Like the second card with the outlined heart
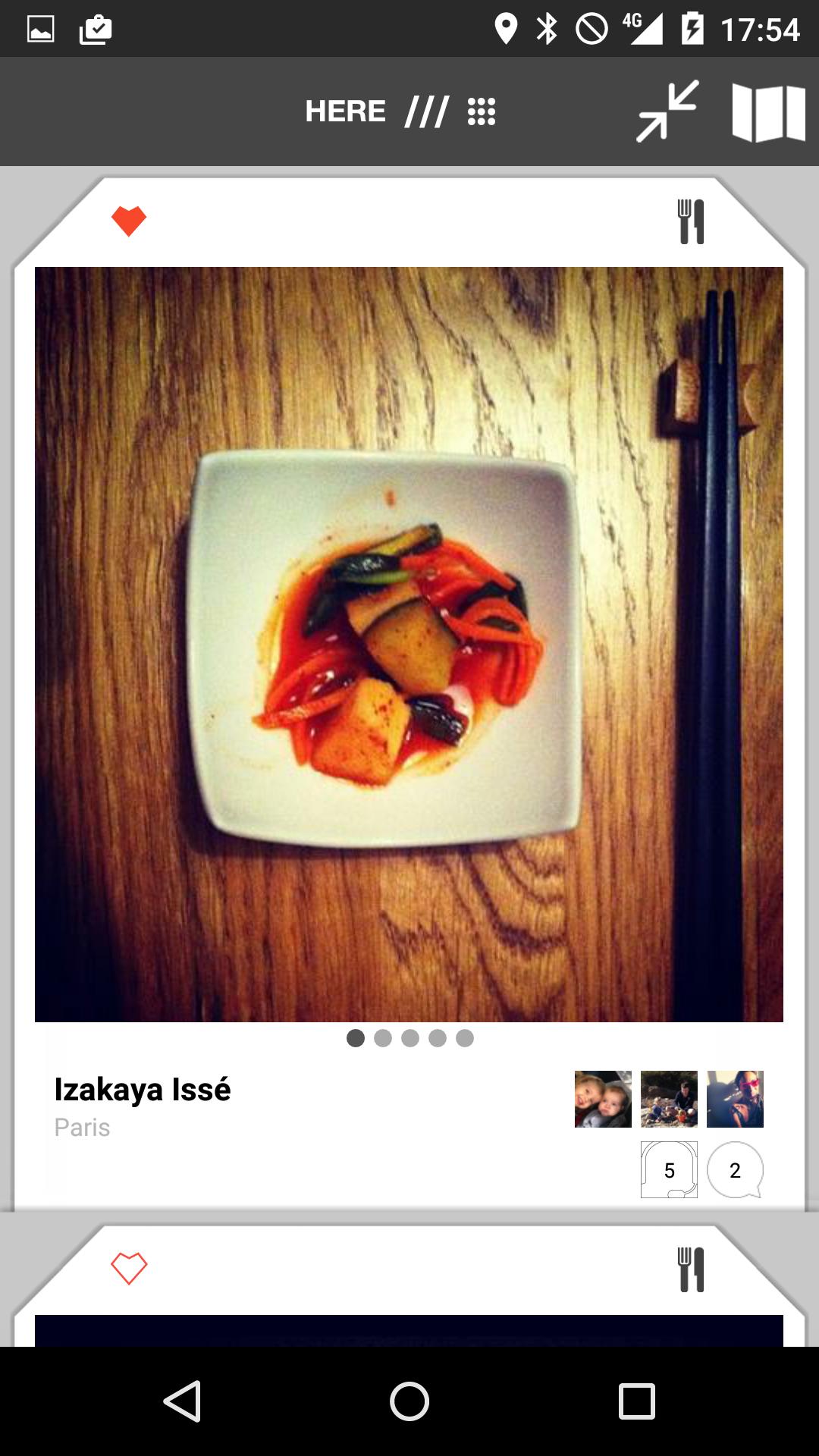819x1456 pixels. pyautogui.click(x=129, y=1269)
